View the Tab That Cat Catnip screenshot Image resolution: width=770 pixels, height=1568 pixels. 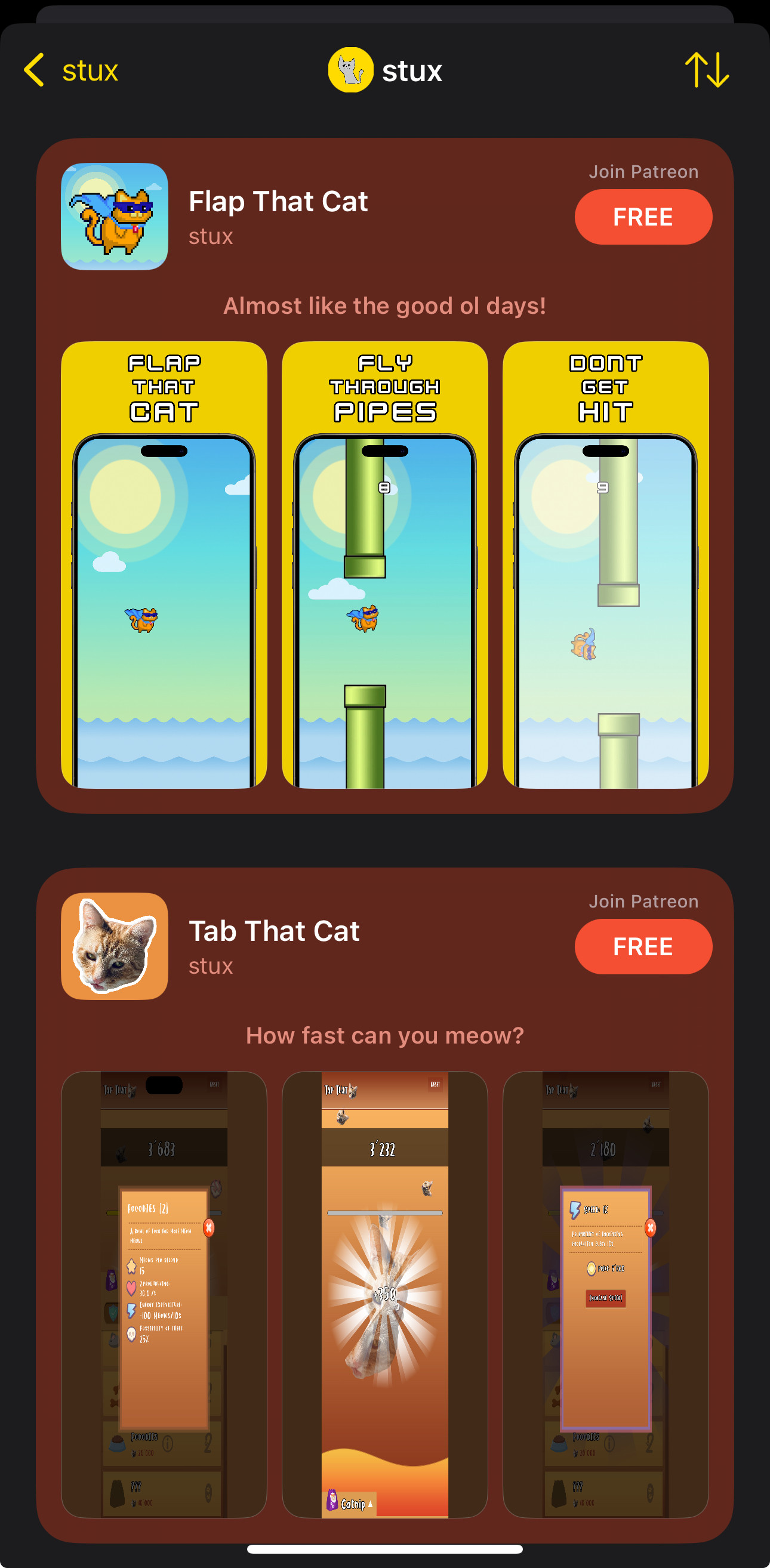pyautogui.click(x=384, y=1294)
